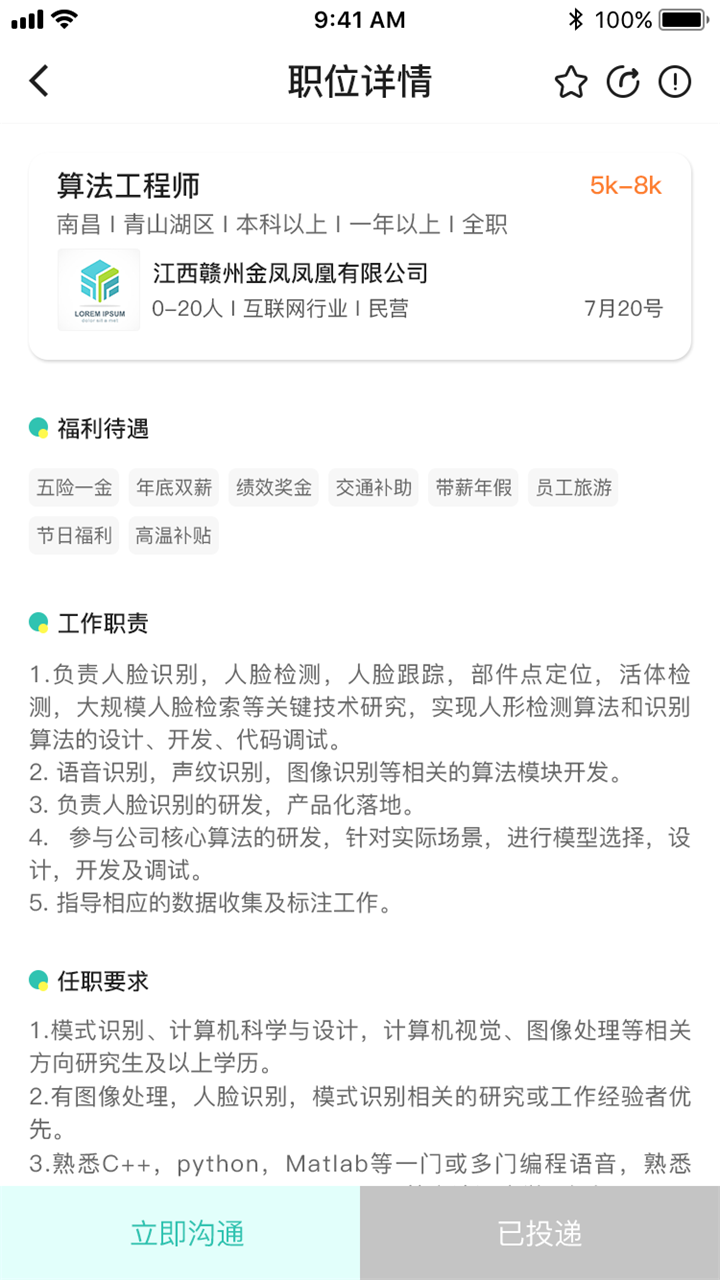The width and height of the screenshot is (720, 1280).
Task: Go back from the job details page
Action: click(39, 81)
